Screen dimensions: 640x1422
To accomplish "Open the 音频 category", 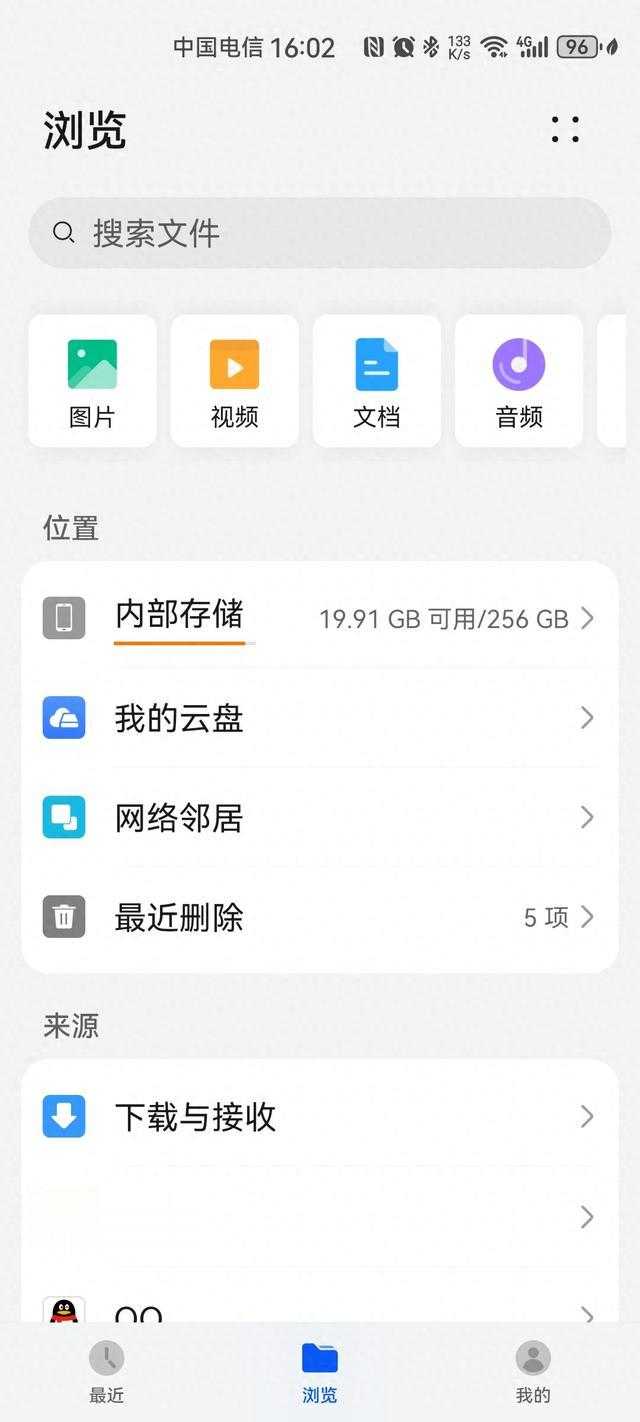I will coord(519,381).
